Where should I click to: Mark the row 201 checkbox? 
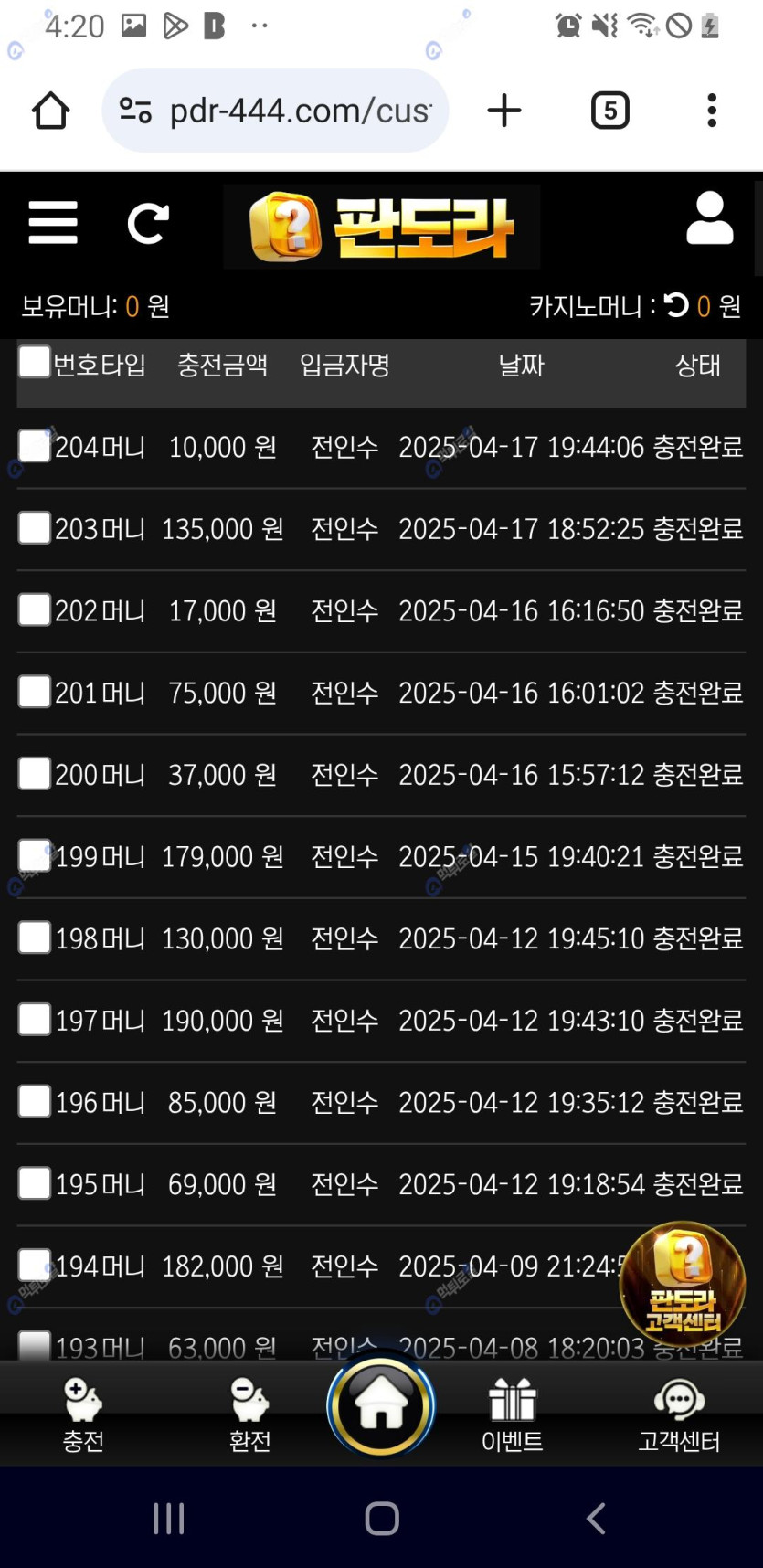35,692
